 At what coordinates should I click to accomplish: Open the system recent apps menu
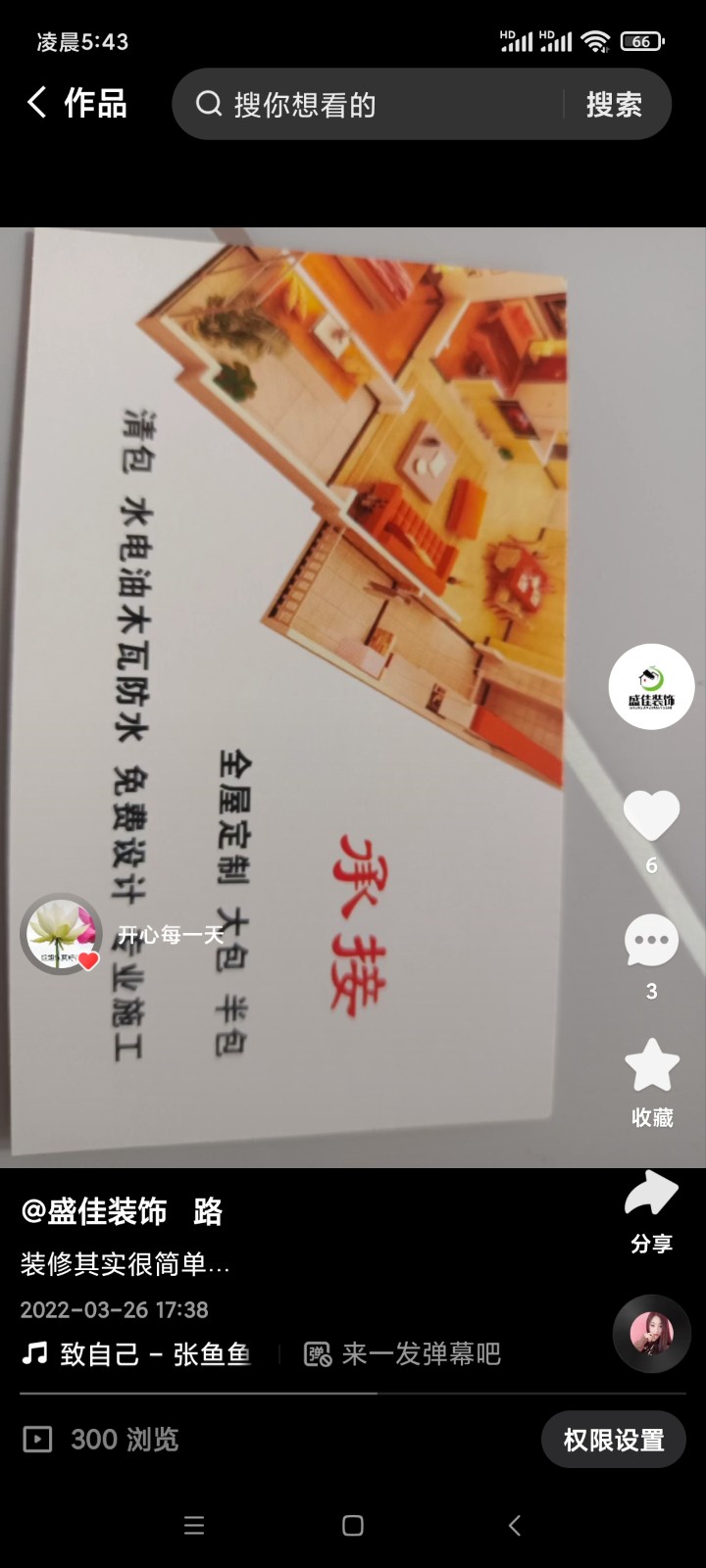194,1526
